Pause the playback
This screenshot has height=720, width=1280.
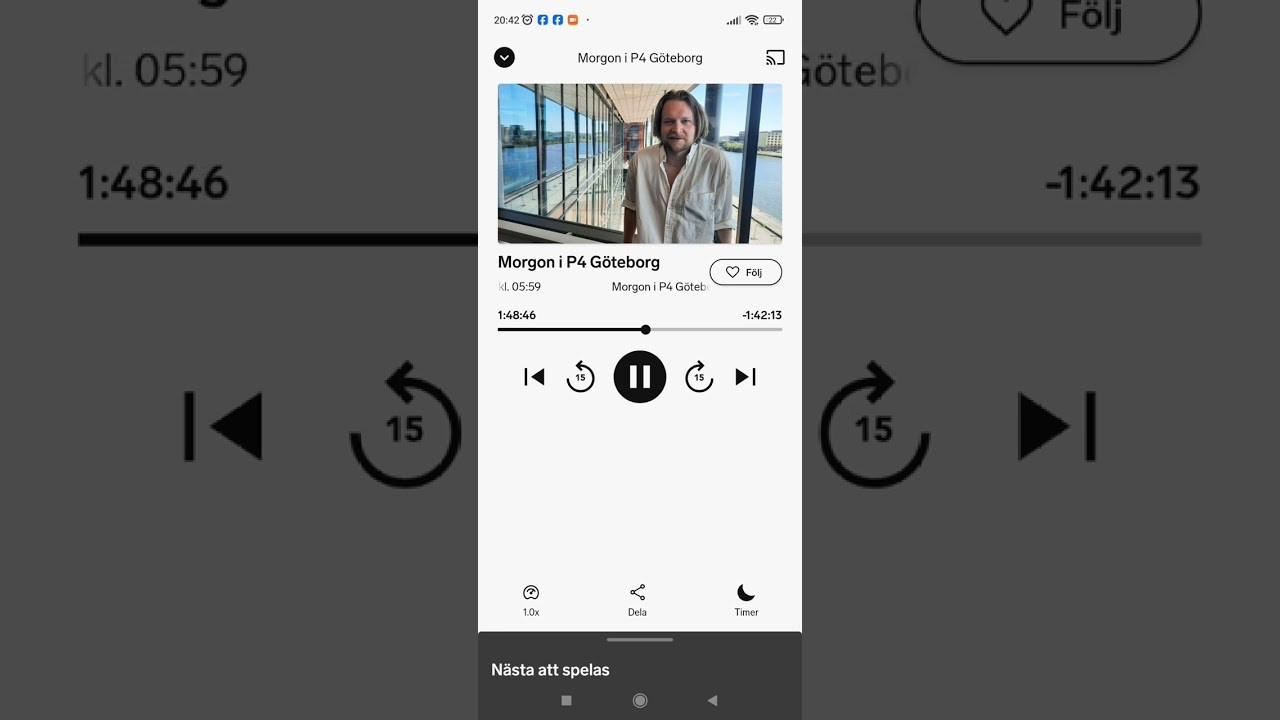coord(640,377)
